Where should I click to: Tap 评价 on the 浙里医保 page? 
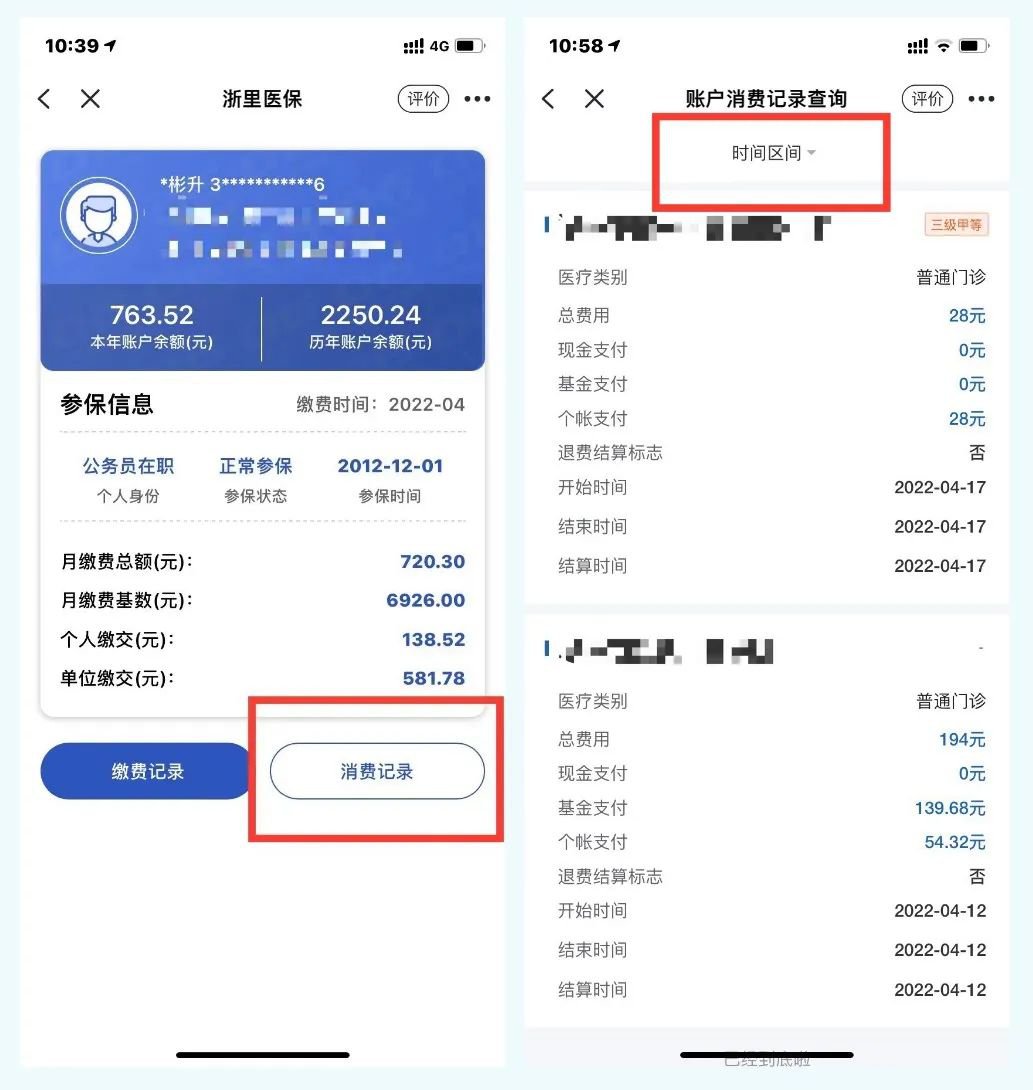pos(423,99)
